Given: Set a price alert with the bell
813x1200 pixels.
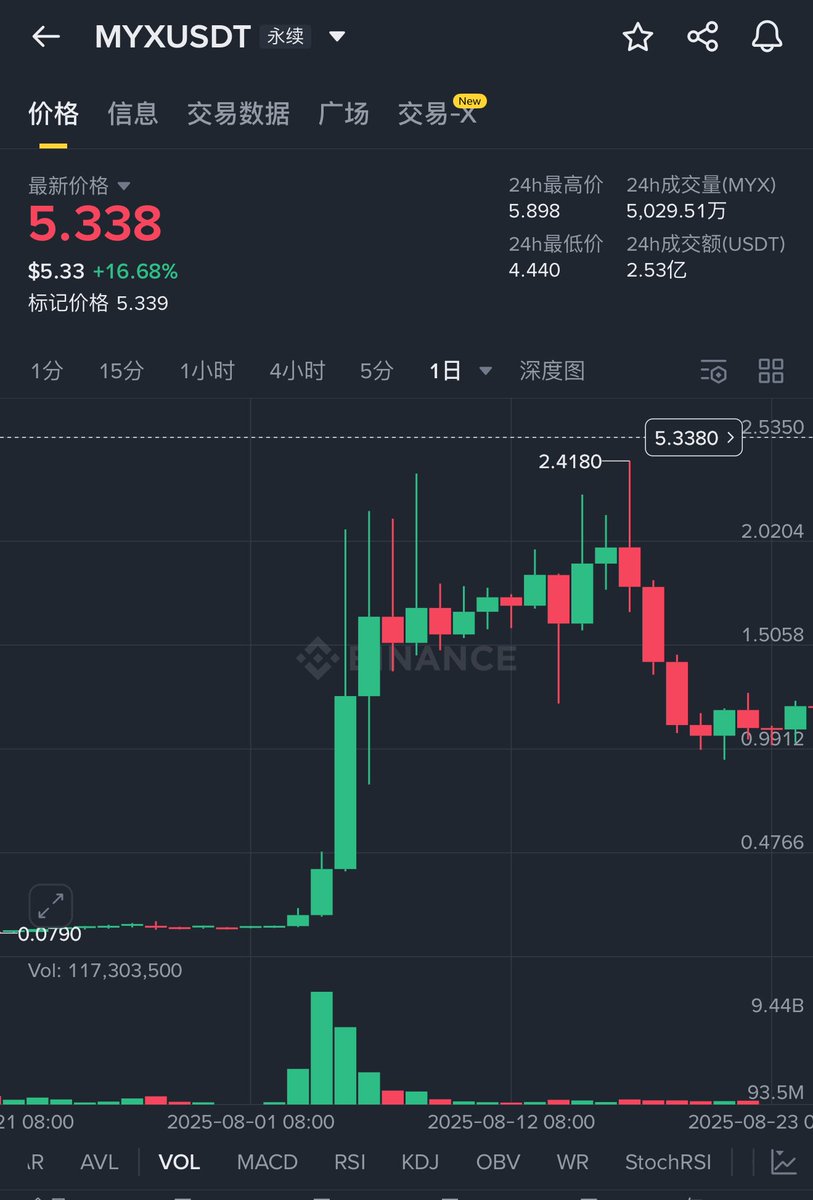Looking at the screenshot, I should point(766,37).
